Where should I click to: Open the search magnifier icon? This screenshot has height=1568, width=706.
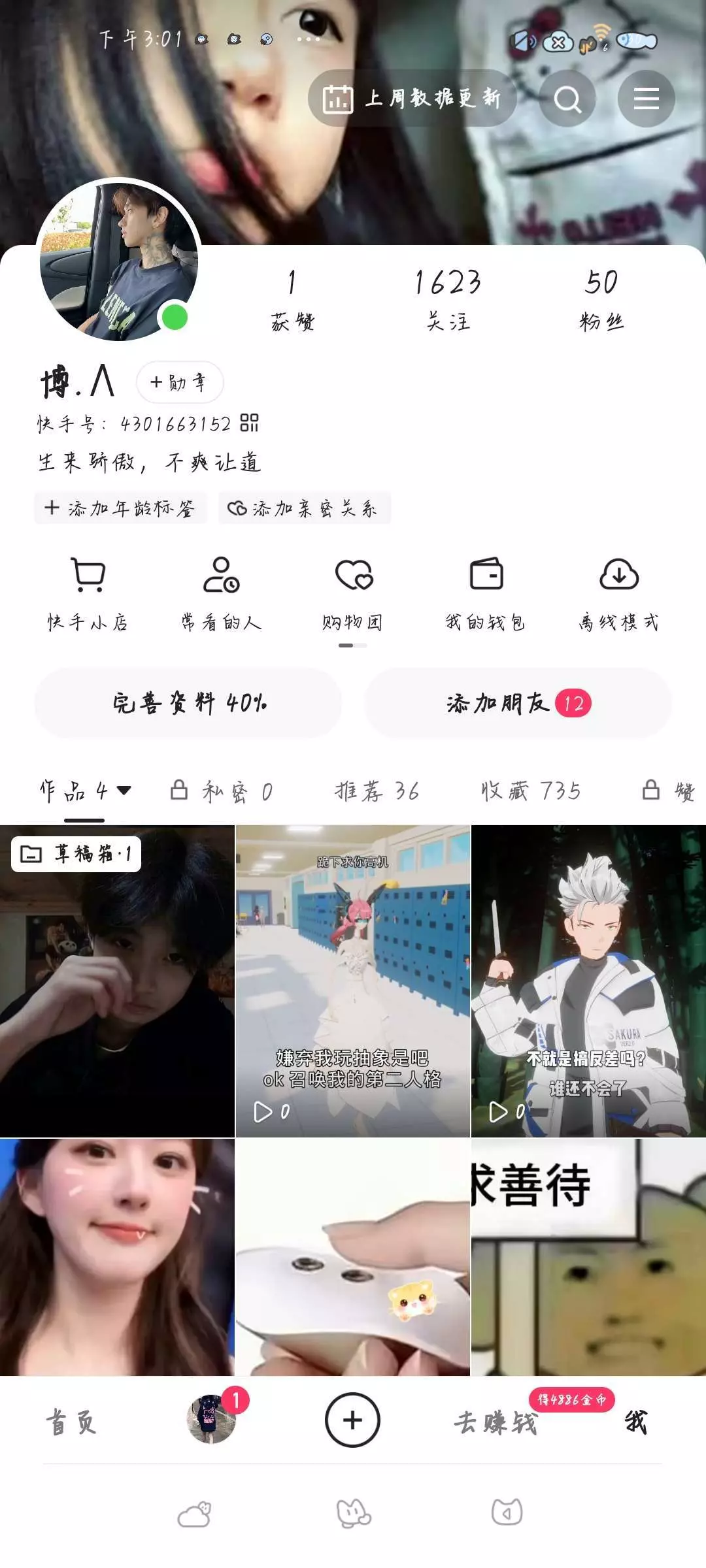pyautogui.click(x=567, y=99)
